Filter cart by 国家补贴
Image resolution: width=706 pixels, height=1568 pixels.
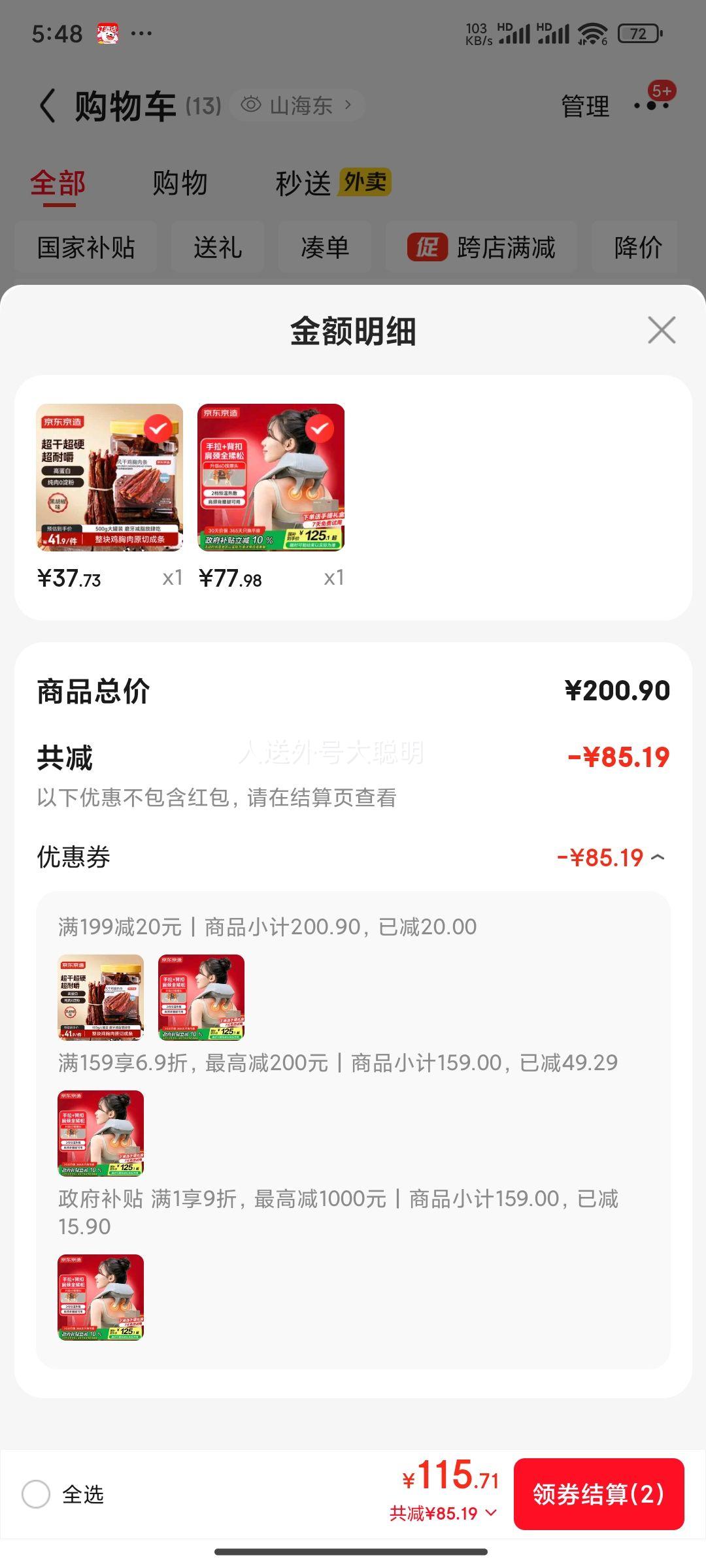86,248
